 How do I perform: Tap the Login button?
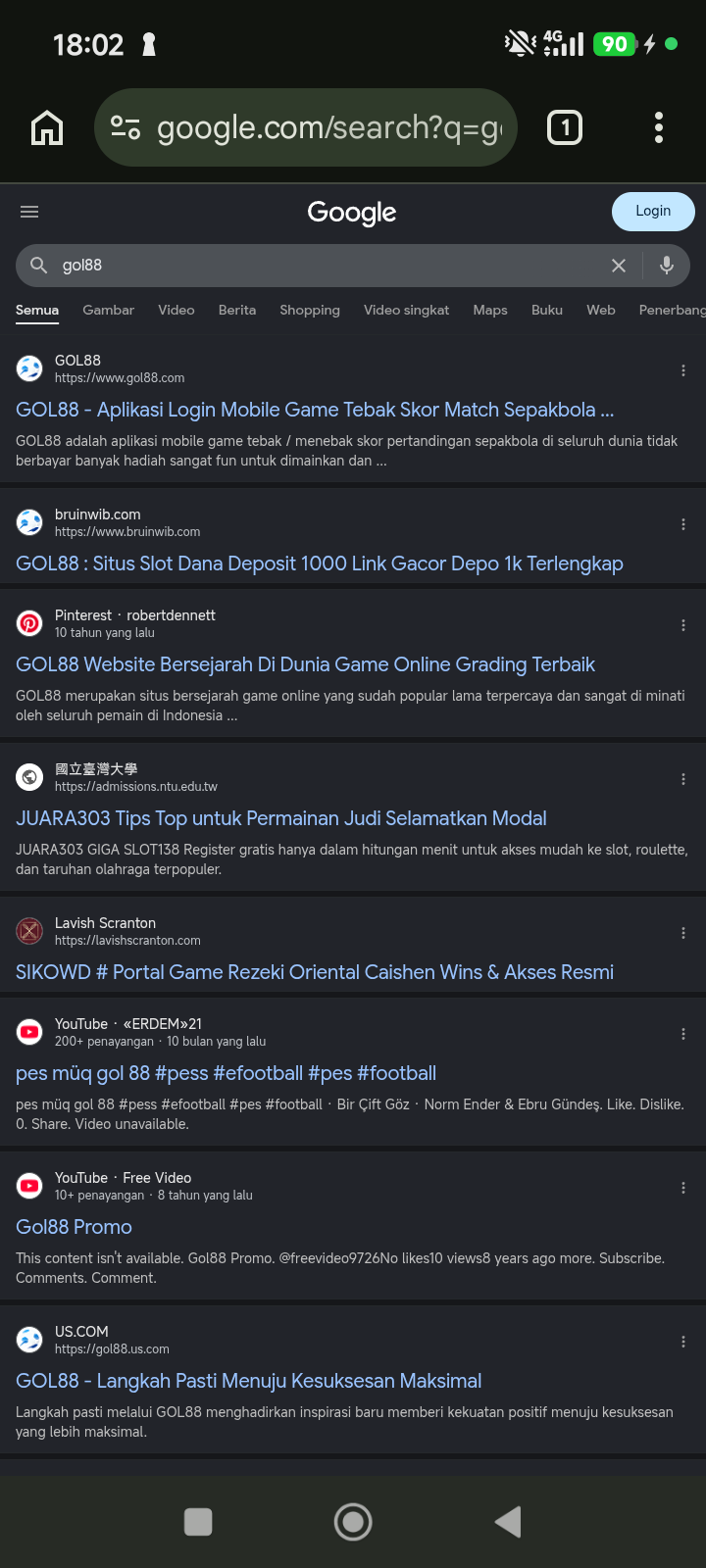(x=653, y=212)
